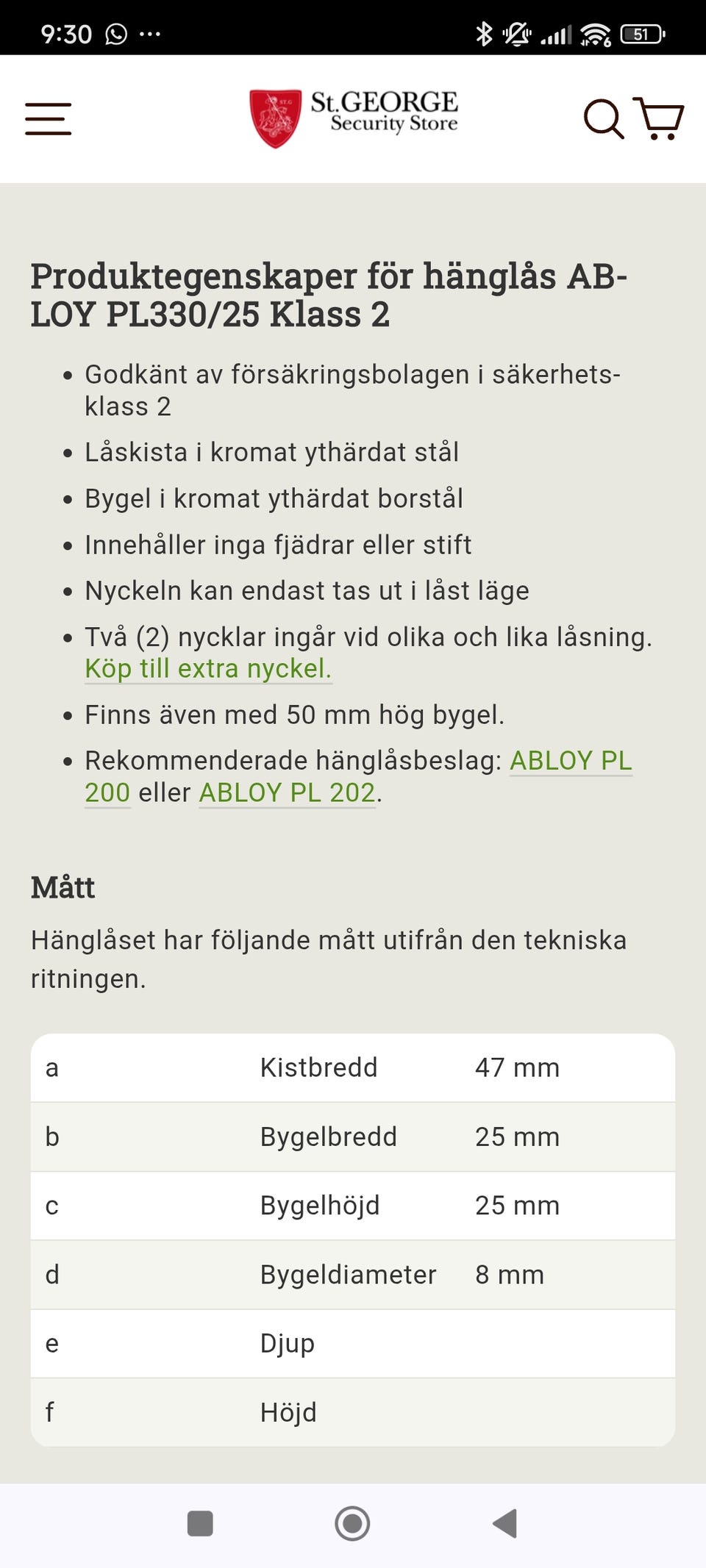Image resolution: width=706 pixels, height=1568 pixels.
Task: Tap the vibrate mode status icon
Action: (x=516, y=32)
